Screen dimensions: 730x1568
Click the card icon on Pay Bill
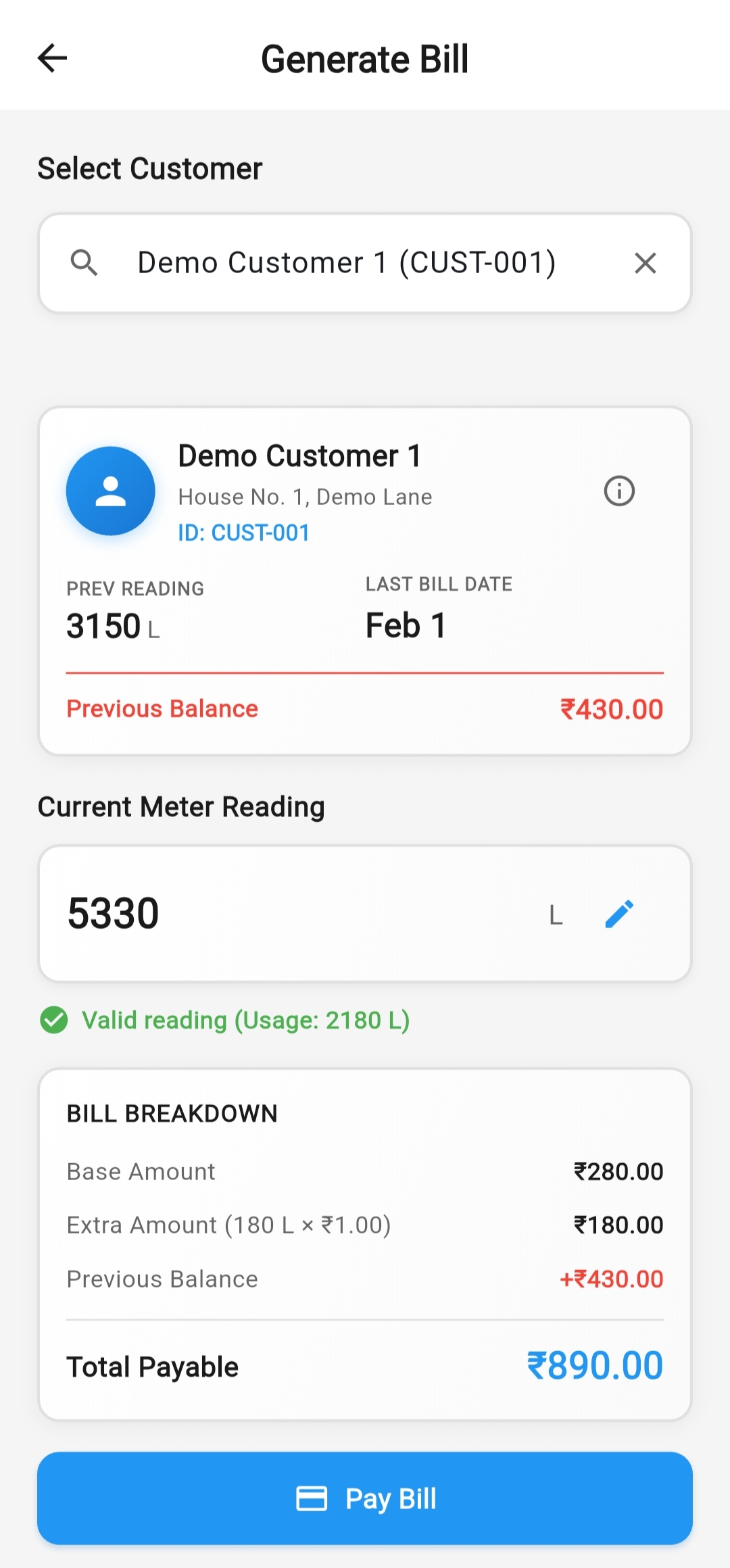(313, 1498)
